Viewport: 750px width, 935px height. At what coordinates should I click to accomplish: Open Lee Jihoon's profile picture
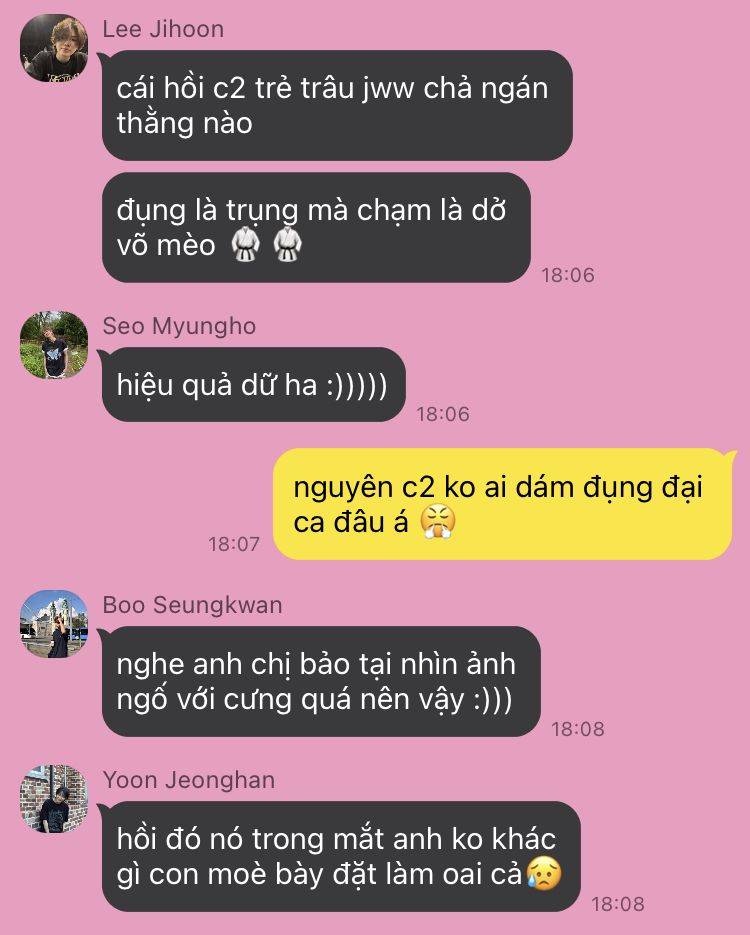(x=54, y=48)
